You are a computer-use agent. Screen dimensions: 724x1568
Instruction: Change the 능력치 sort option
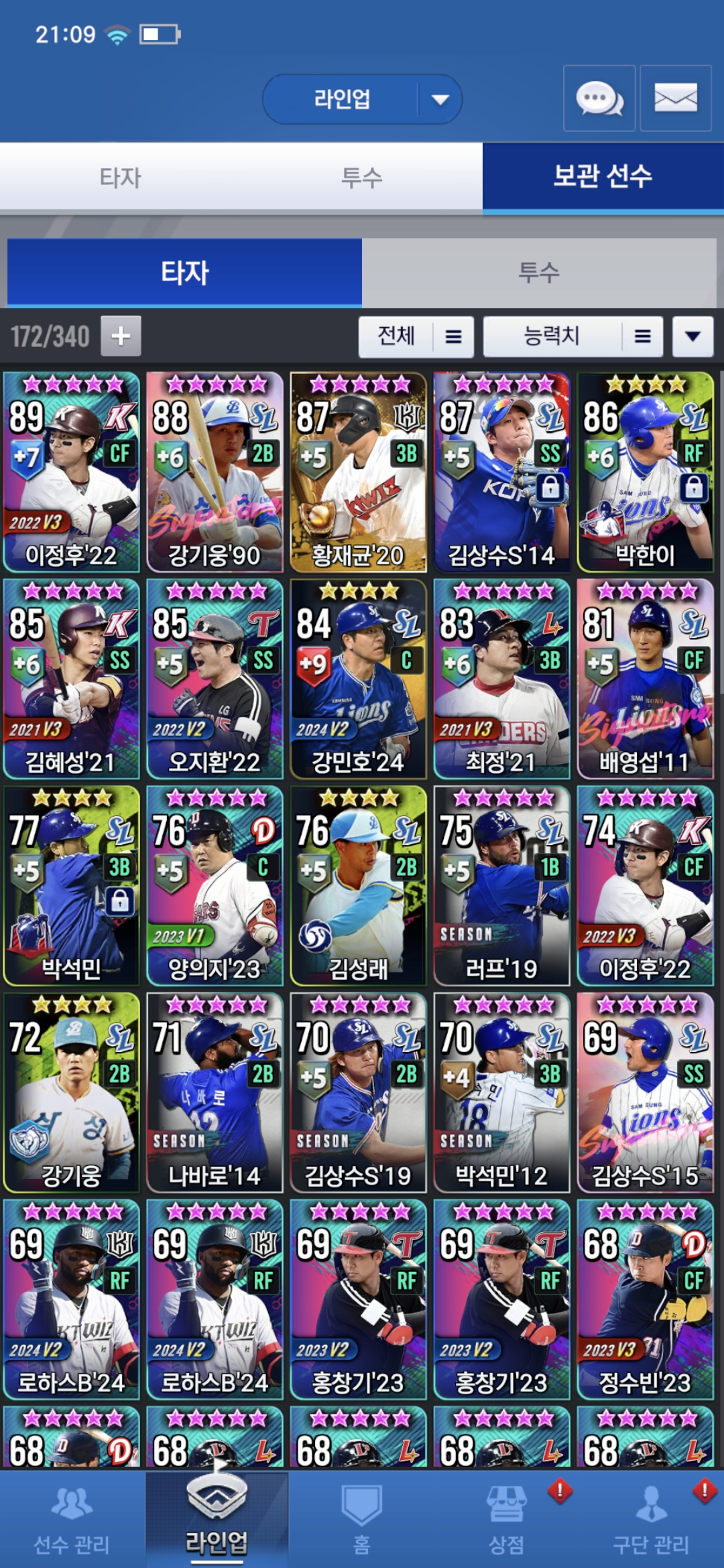[573, 336]
